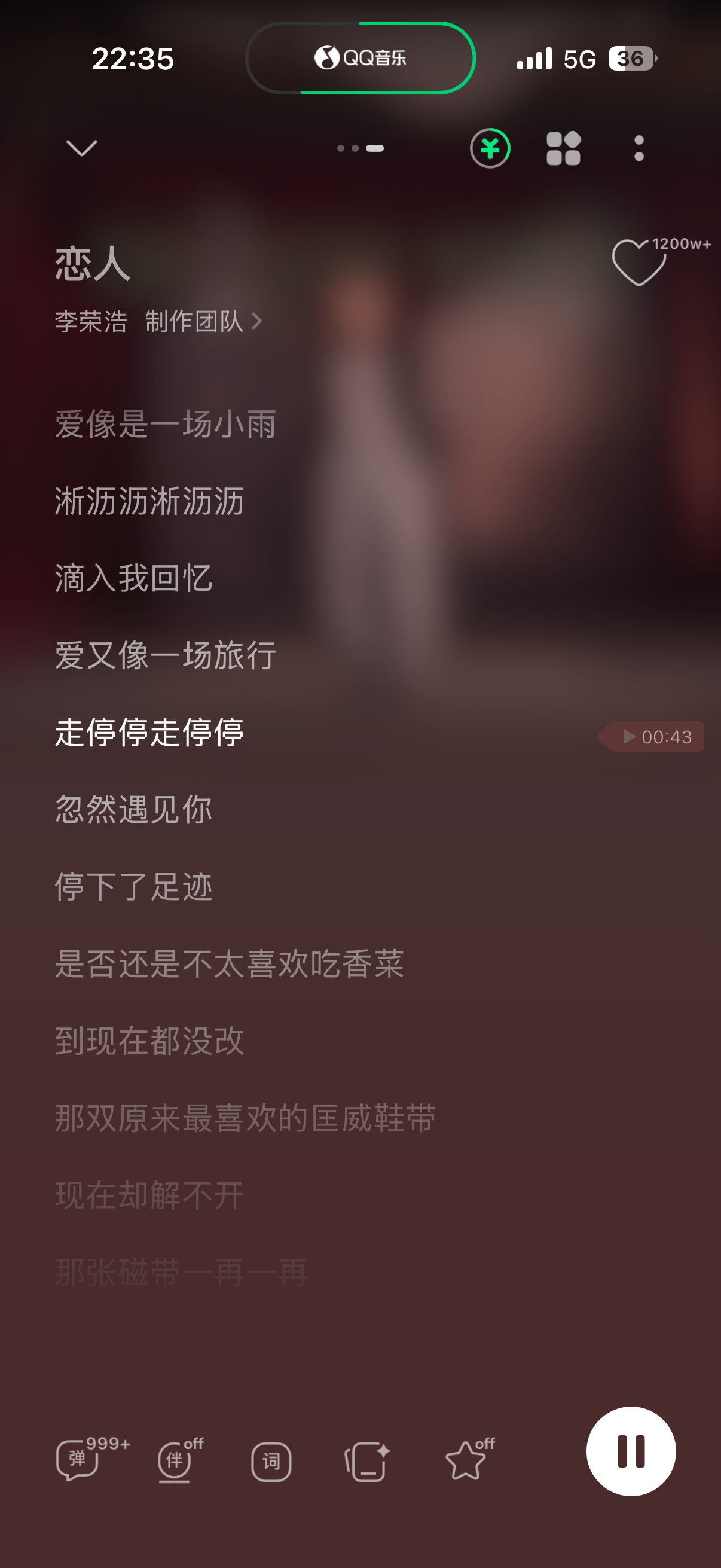
Task: Open the 词 lyrics settings icon
Action: coord(271,1462)
